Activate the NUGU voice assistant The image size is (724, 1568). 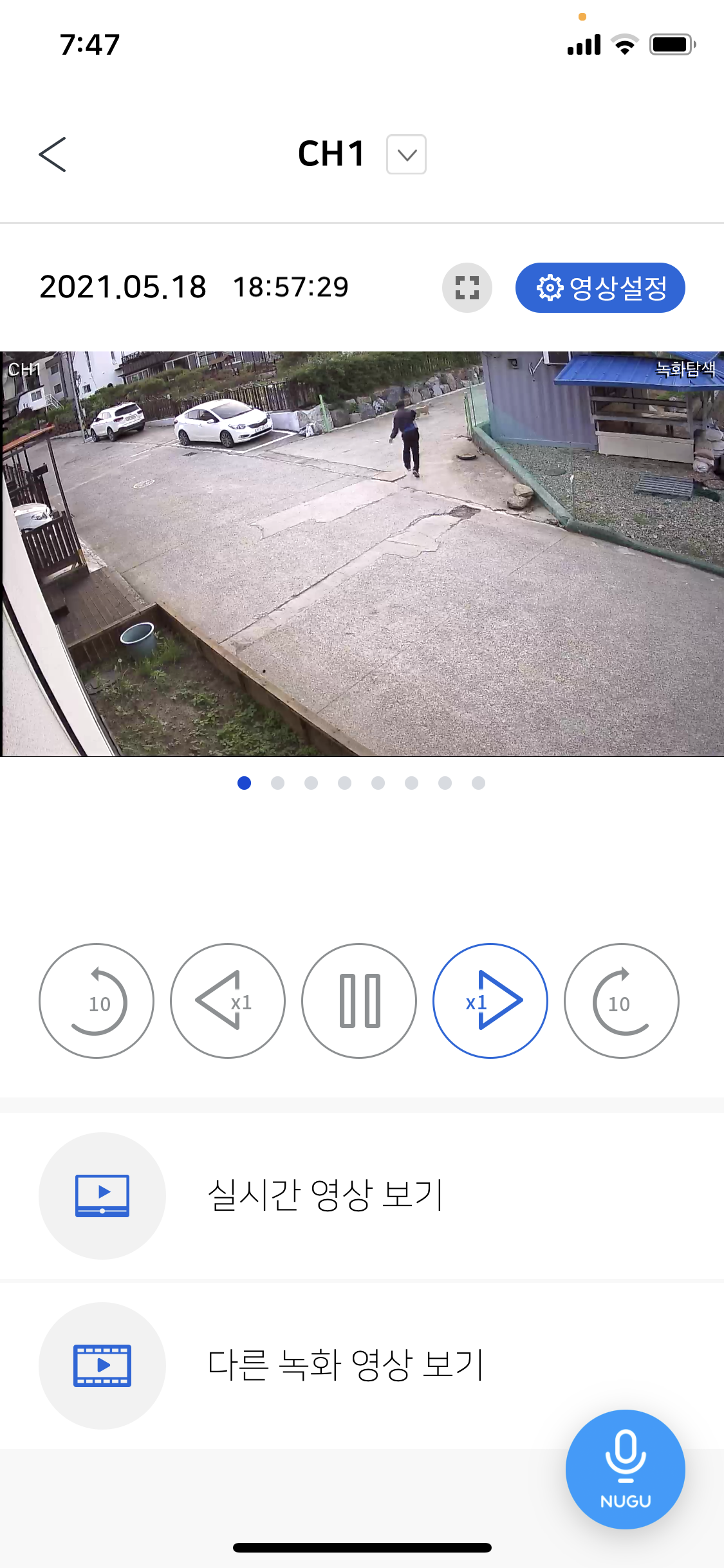click(x=625, y=1469)
